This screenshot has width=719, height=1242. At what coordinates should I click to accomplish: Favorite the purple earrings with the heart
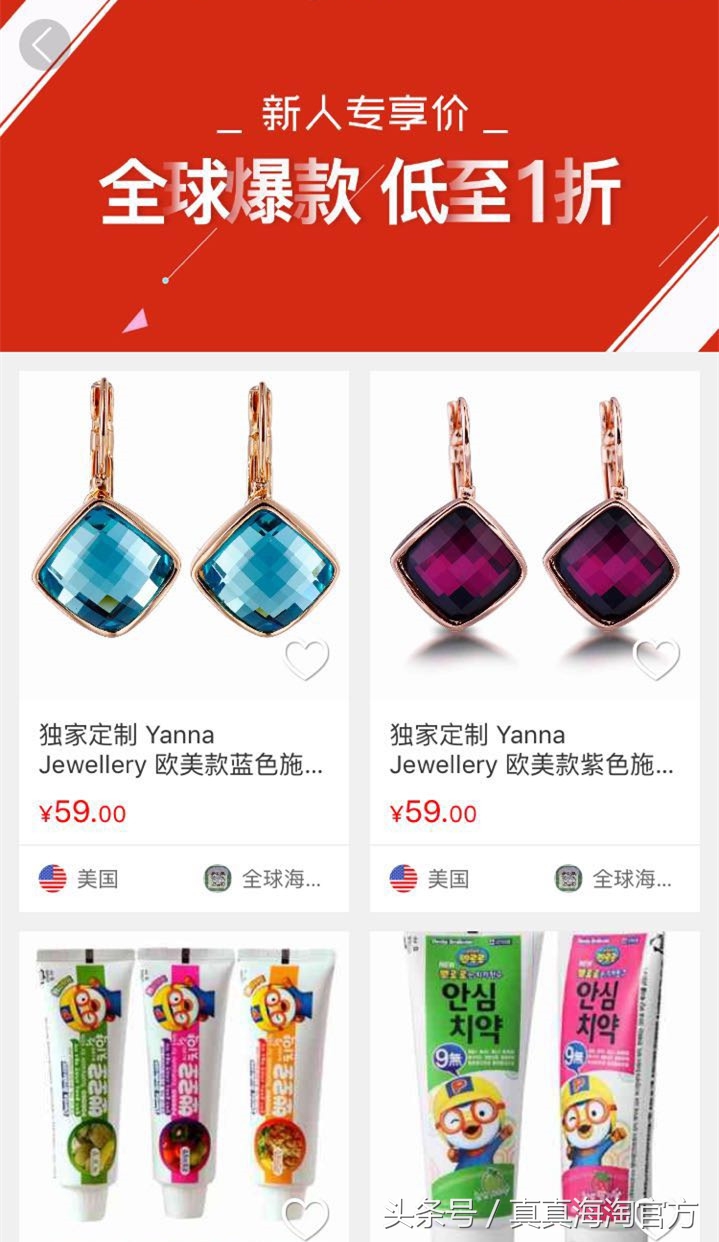pyautogui.click(x=657, y=659)
